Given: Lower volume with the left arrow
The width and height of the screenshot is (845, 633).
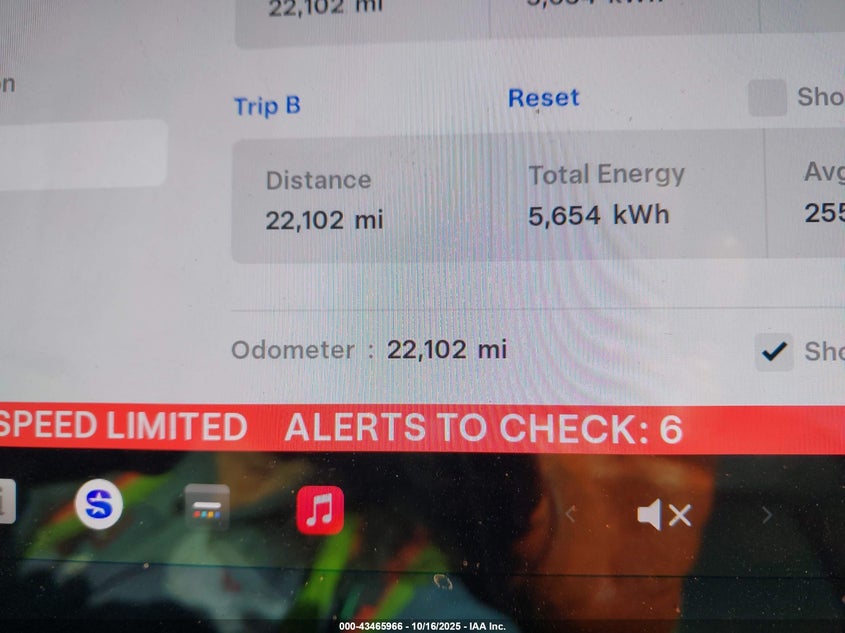Looking at the screenshot, I should tap(571, 515).
